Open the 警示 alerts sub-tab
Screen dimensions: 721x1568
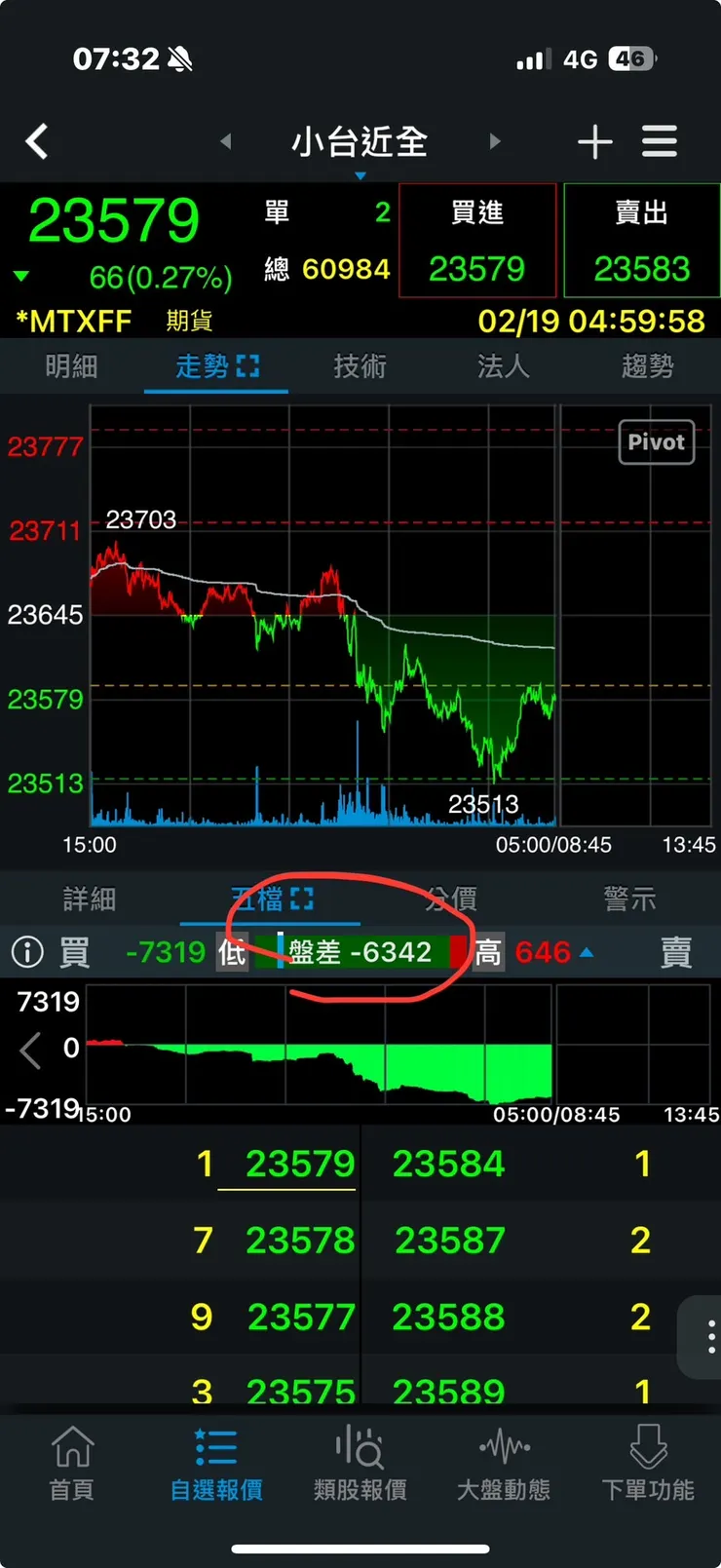tap(629, 899)
